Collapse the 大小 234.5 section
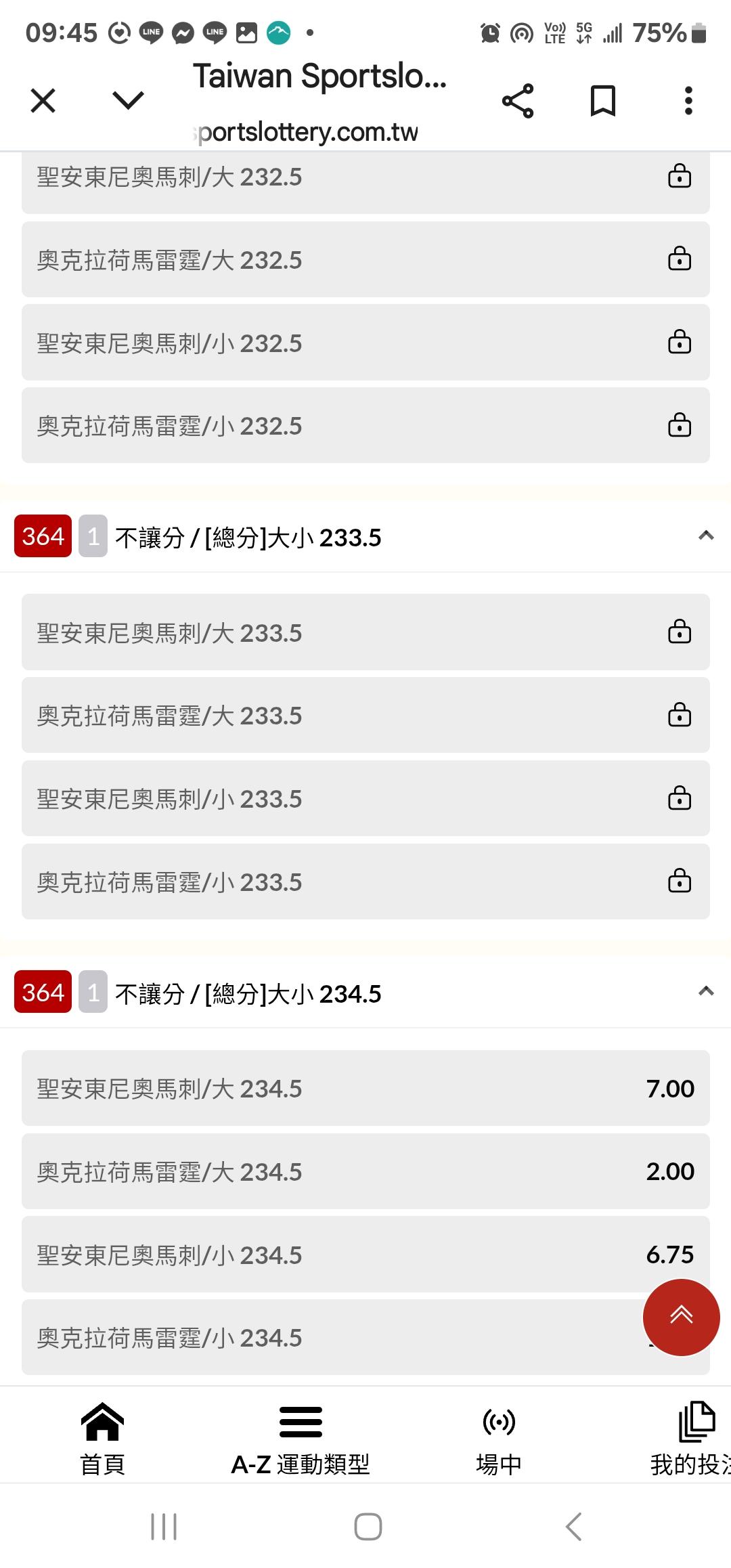This screenshot has width=731, height=1568. point(706,992)
